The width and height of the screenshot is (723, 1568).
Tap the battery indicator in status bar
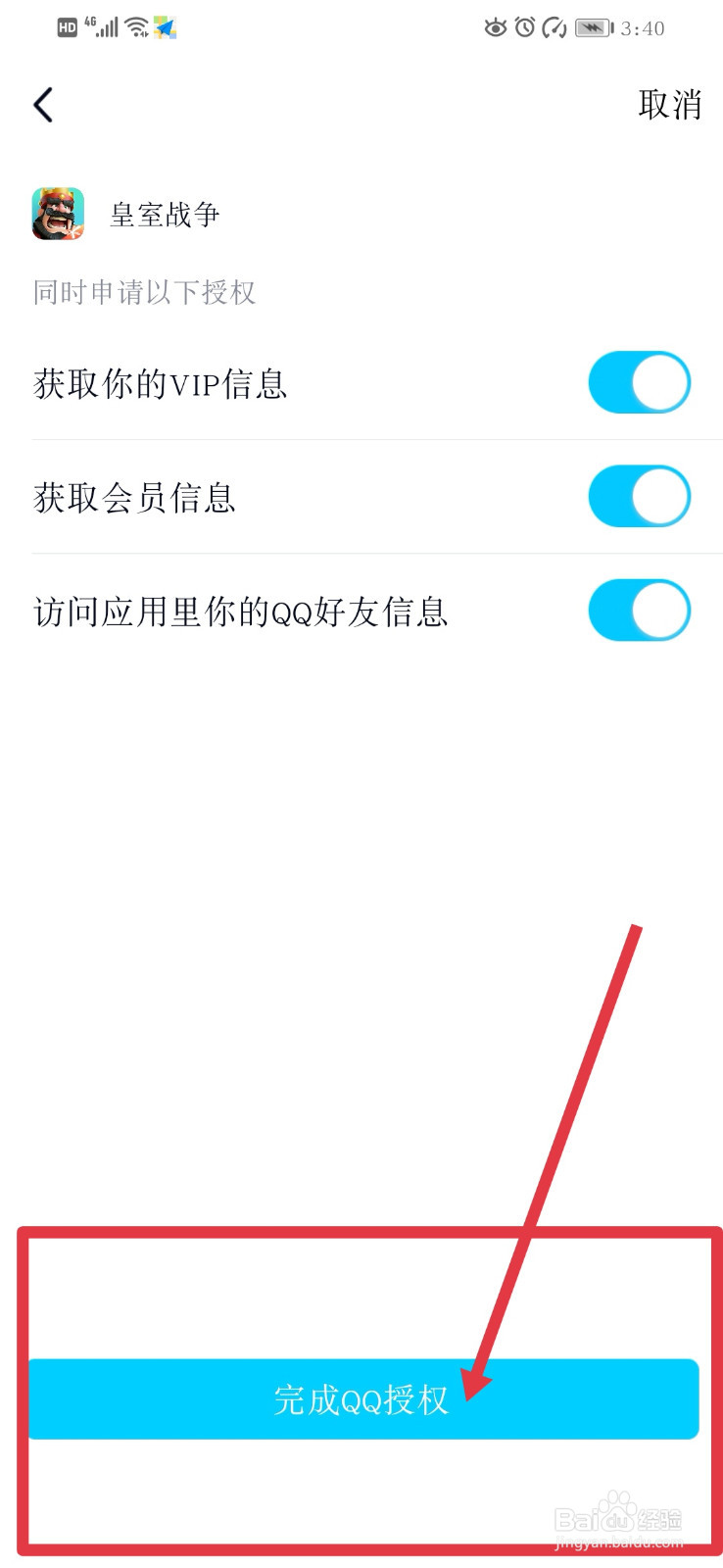pyautogui.click(x=592, y=27)
